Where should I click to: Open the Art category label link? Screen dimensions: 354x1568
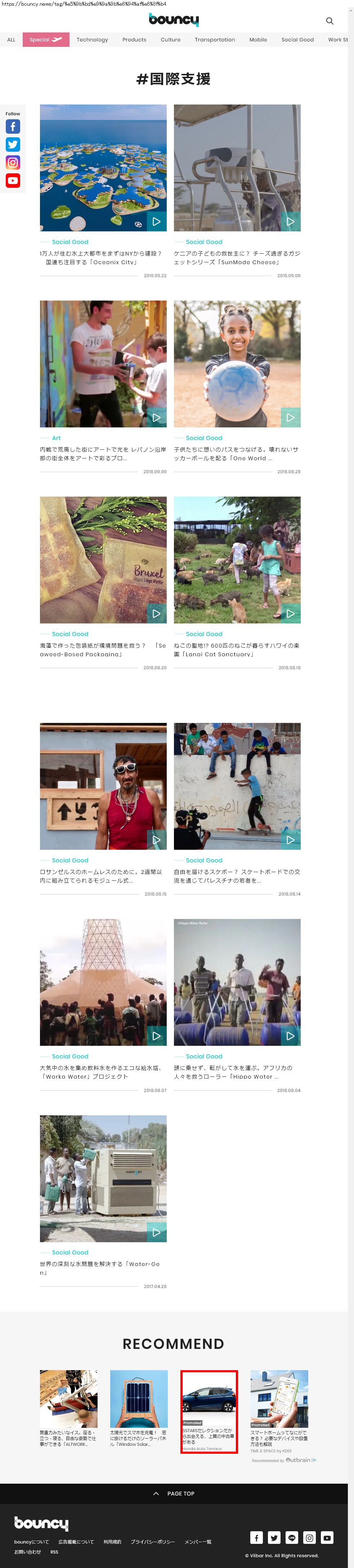[56, 438]
